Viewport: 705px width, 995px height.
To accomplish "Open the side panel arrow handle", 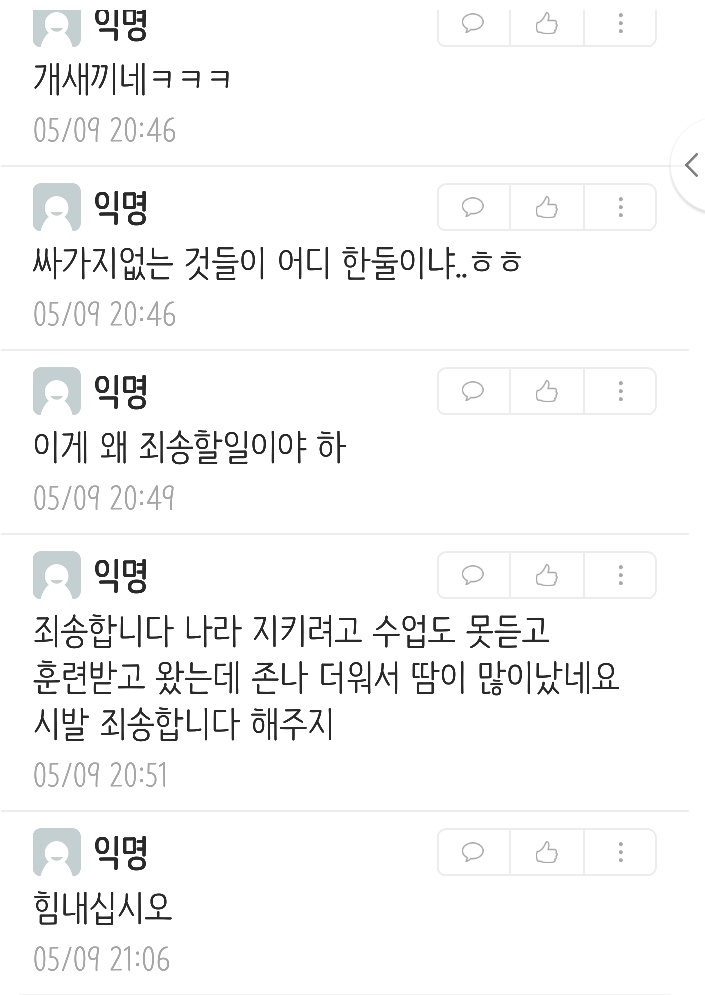I will 691,165.
